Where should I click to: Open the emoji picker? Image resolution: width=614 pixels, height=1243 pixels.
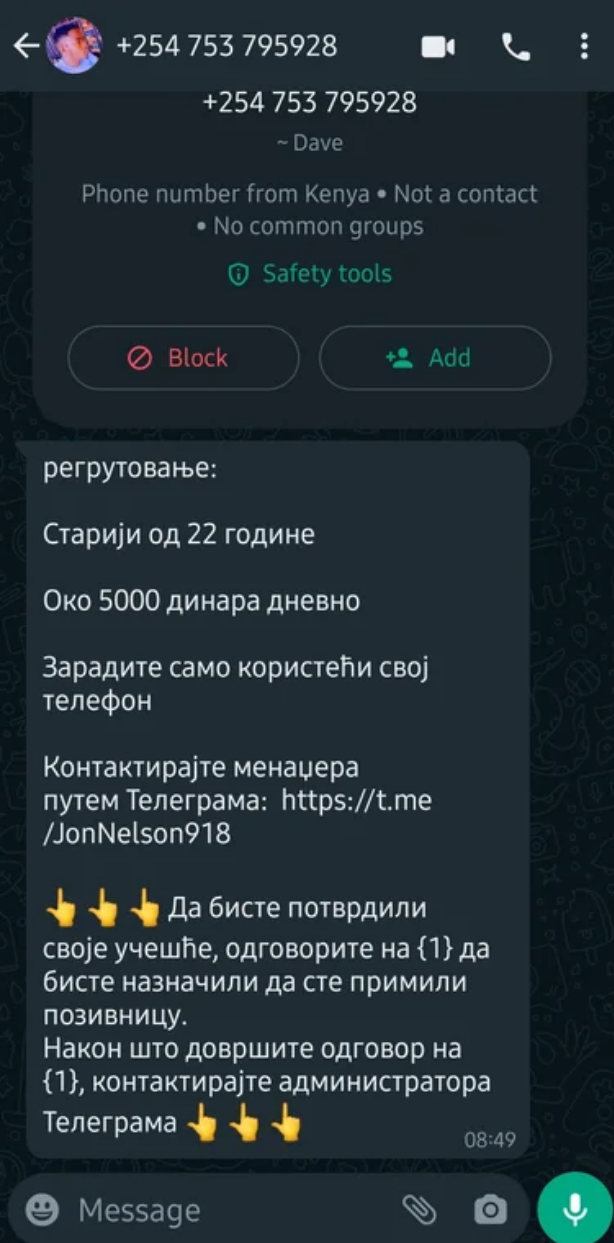[42, 1211]
